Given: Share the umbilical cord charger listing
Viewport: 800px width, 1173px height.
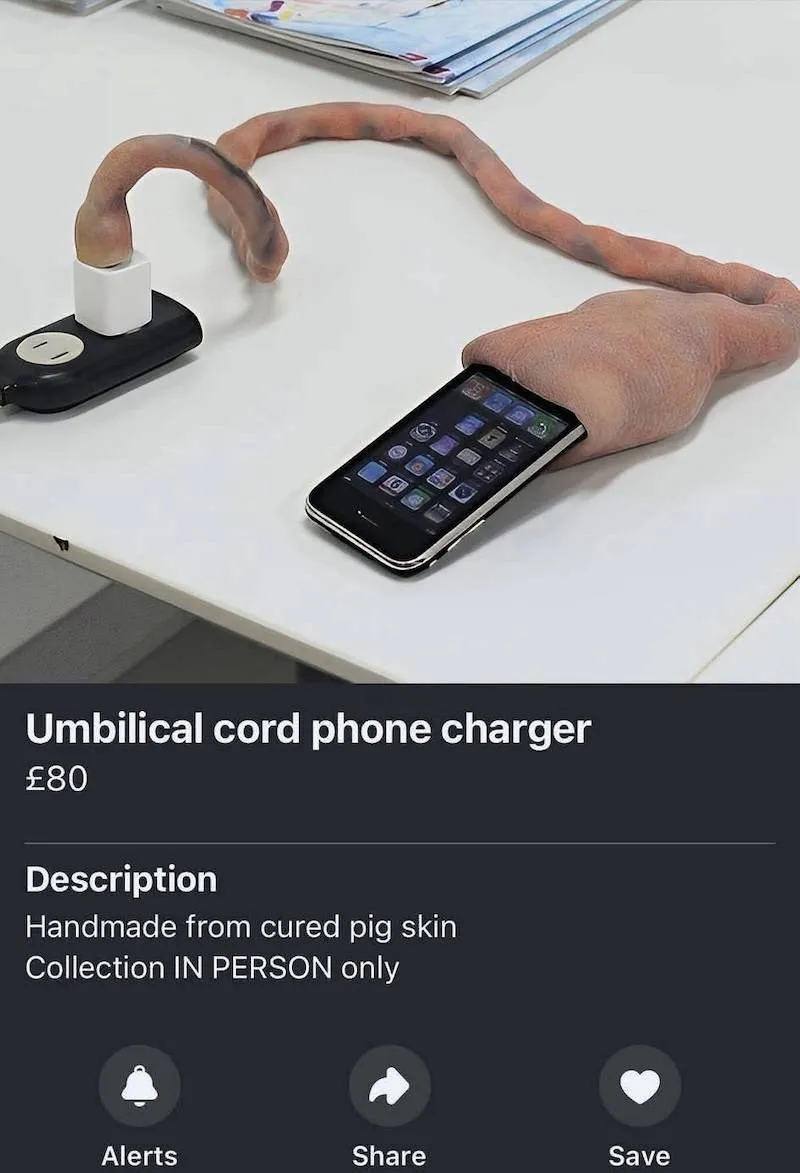Looking at the screenshot, I should pyautogui.click(x=389, y=1087).
